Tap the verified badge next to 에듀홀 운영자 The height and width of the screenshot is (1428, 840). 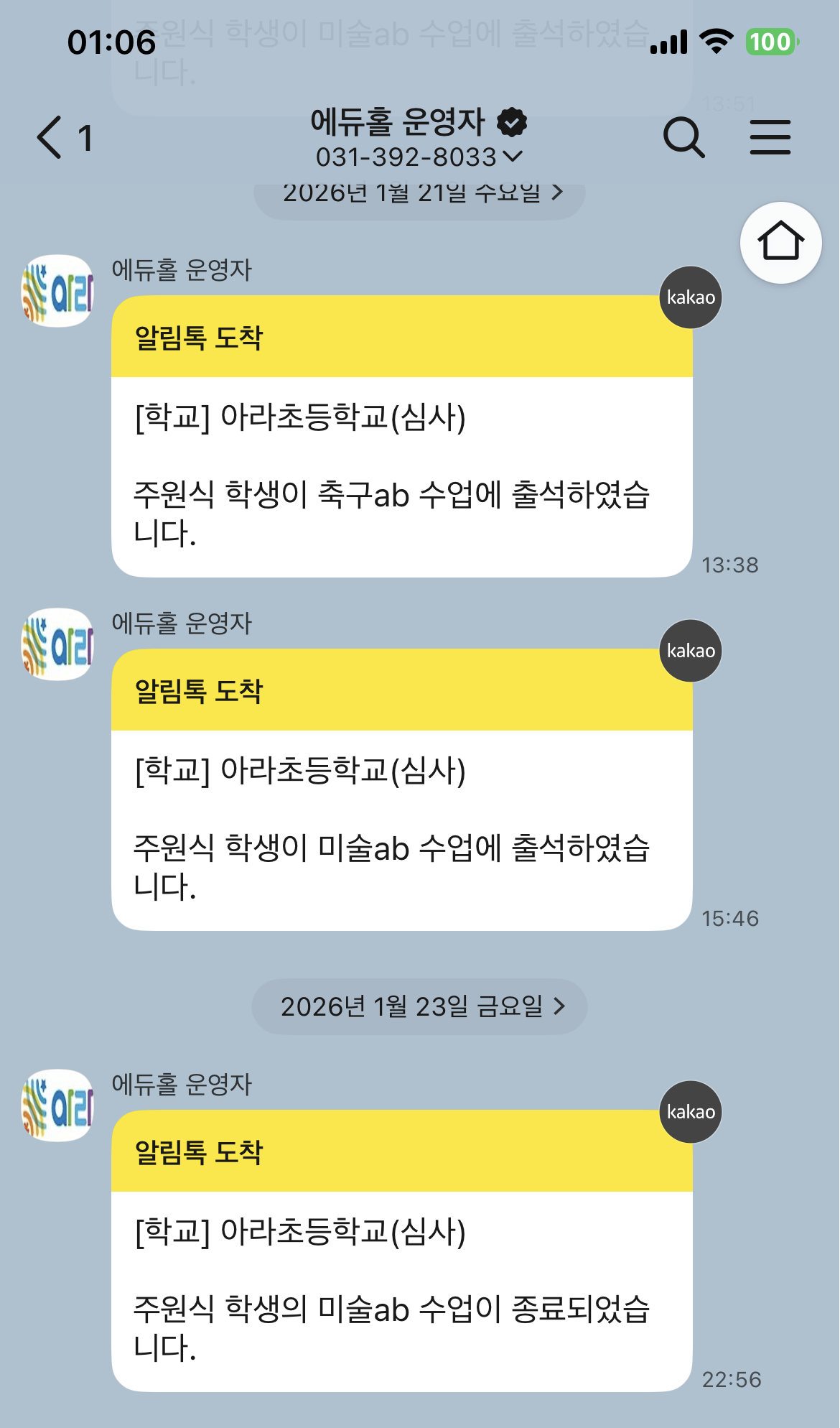(x=511, y=122)
